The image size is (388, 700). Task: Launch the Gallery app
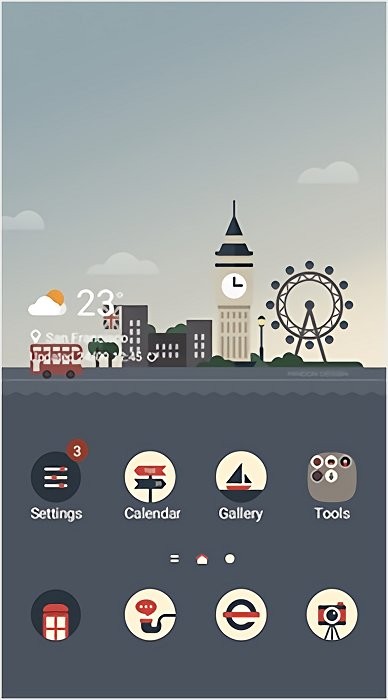[x=241, y=477]
